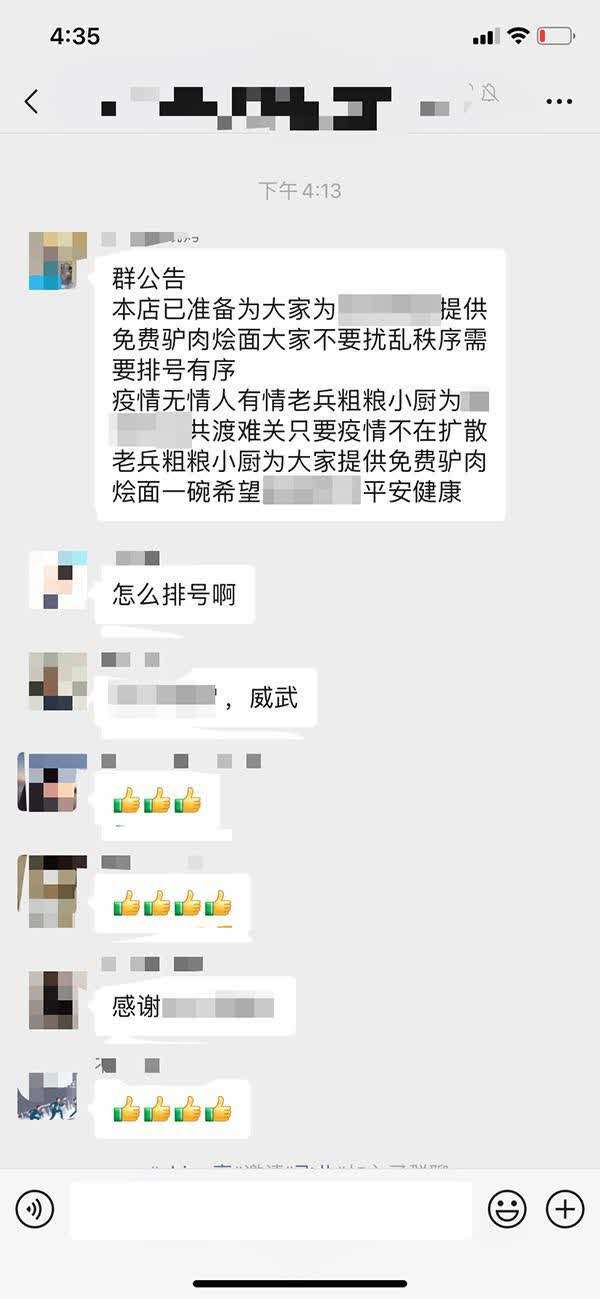Switch to voice message input
The image size is (600, 1299).
pyautogui.click(x=34, y=1210)
